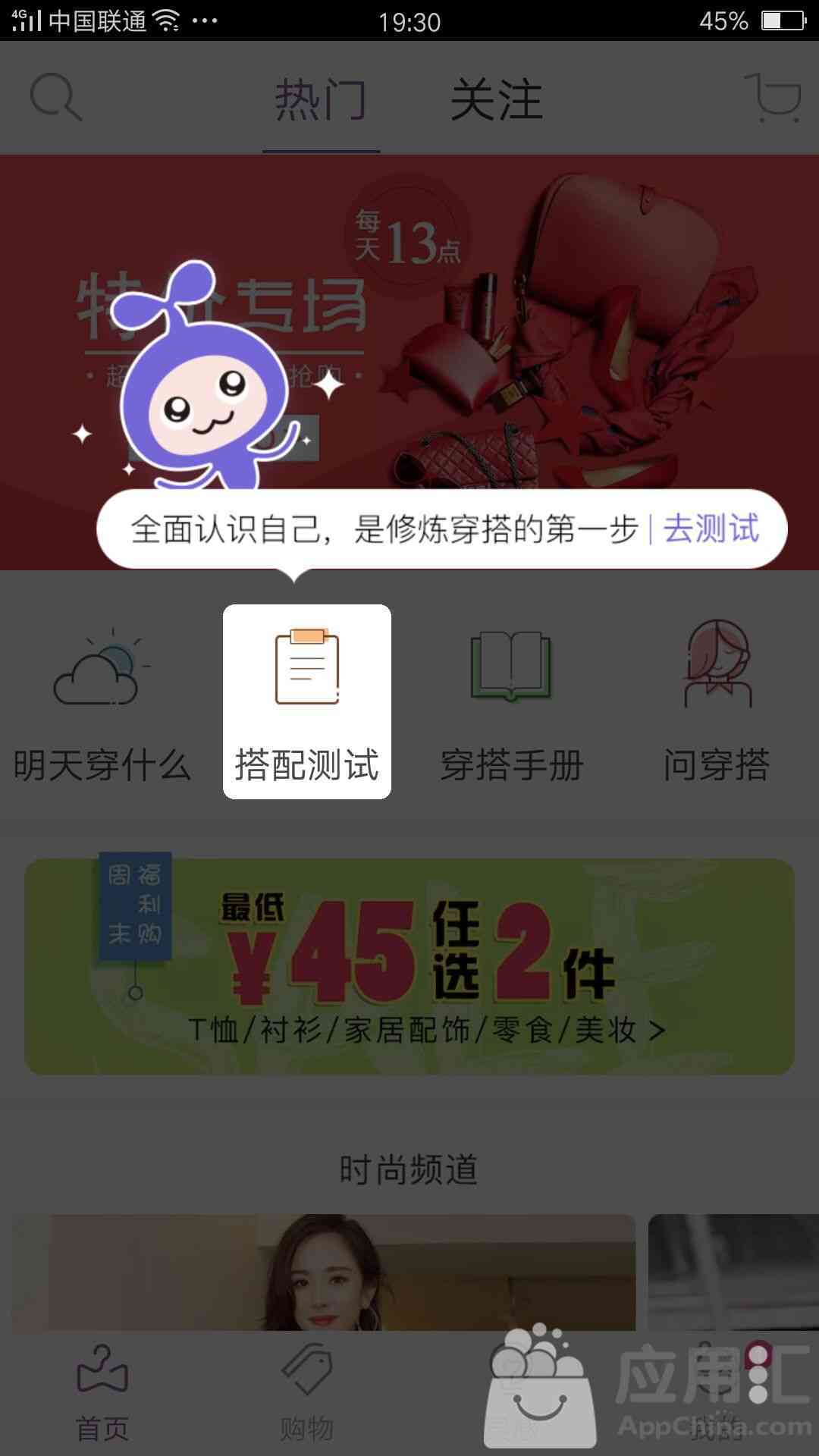The image size is (819, 1456).
Task: Open 明天穿什么 shortcut
Action: click(x=102, y=701)
